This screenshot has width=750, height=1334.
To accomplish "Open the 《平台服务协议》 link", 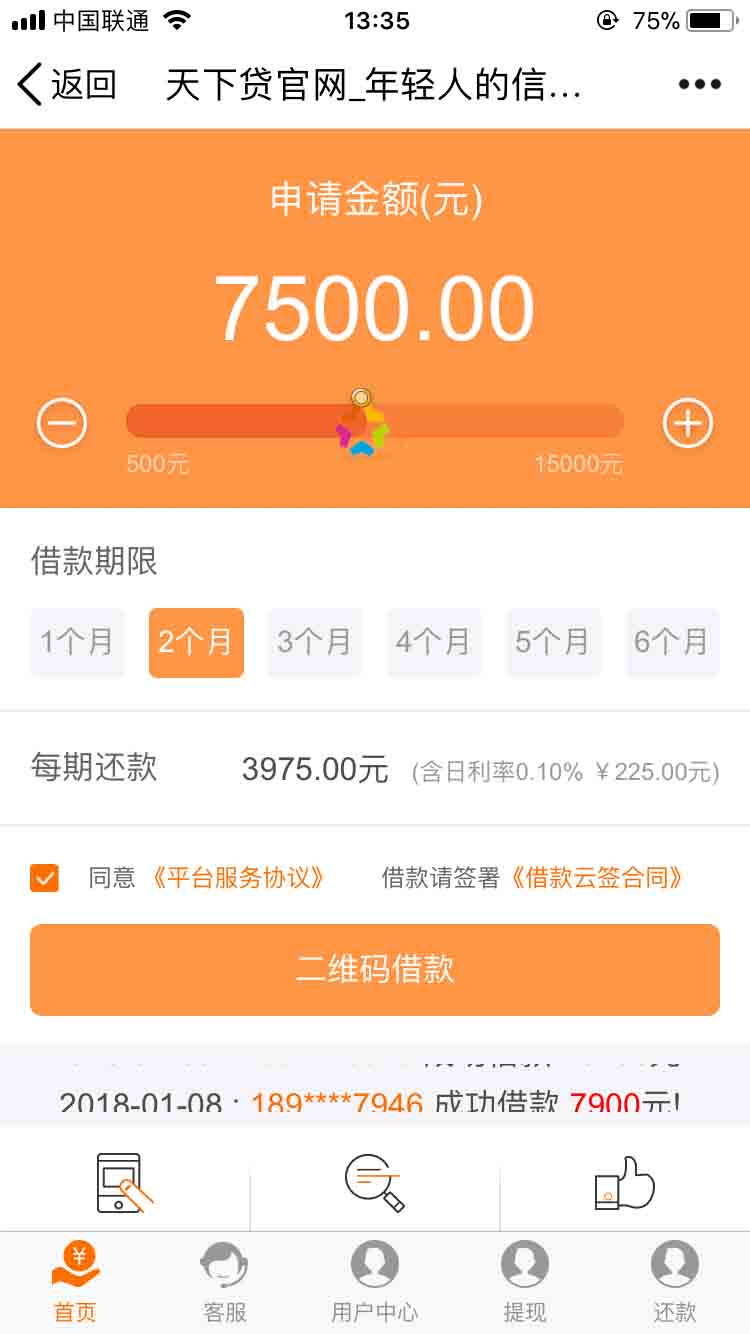I will point(239,878).
